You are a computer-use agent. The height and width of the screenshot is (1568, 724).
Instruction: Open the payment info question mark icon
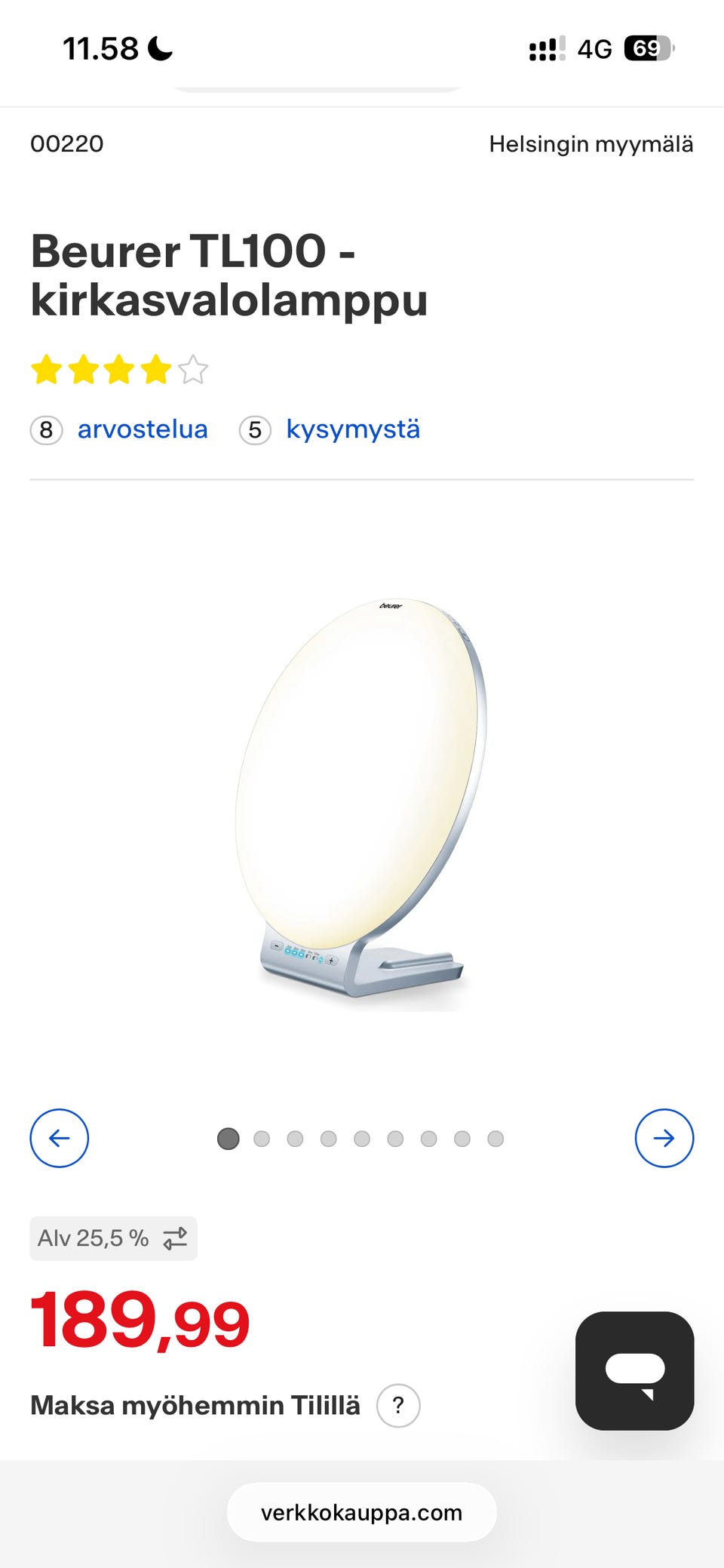[x=397, y=1405]
